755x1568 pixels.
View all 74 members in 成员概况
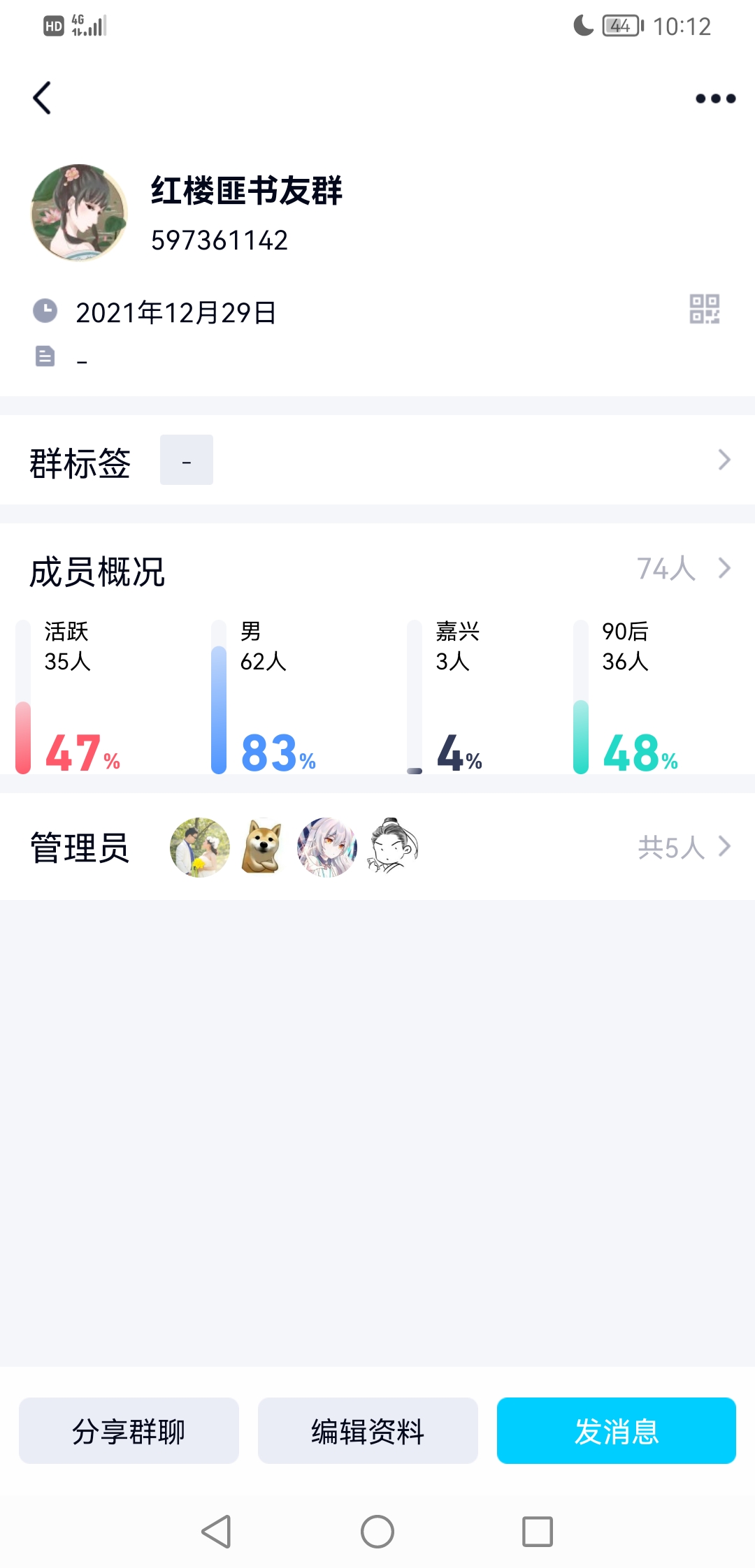[683, 569]
